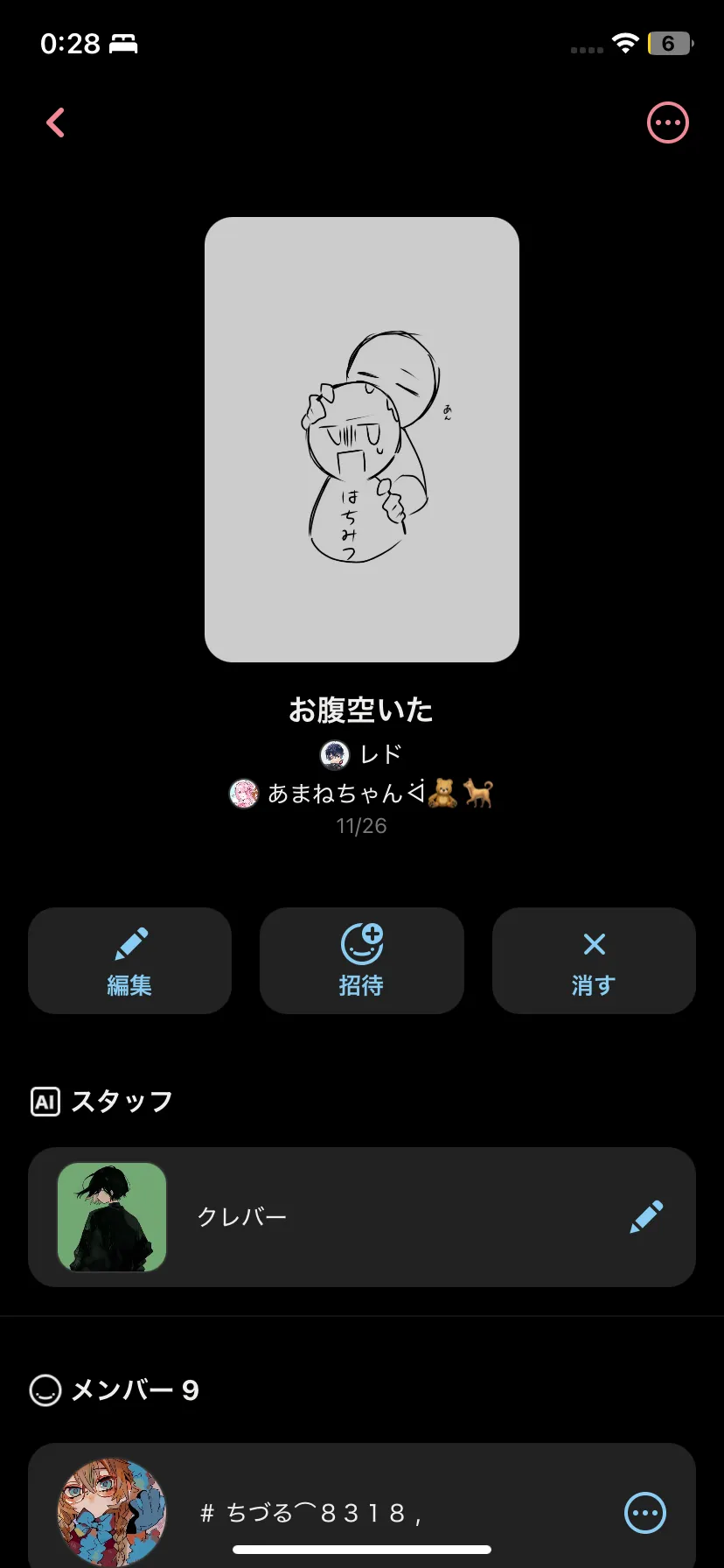
Task: Open the top-right more options menu
Action: click(667, 122)
